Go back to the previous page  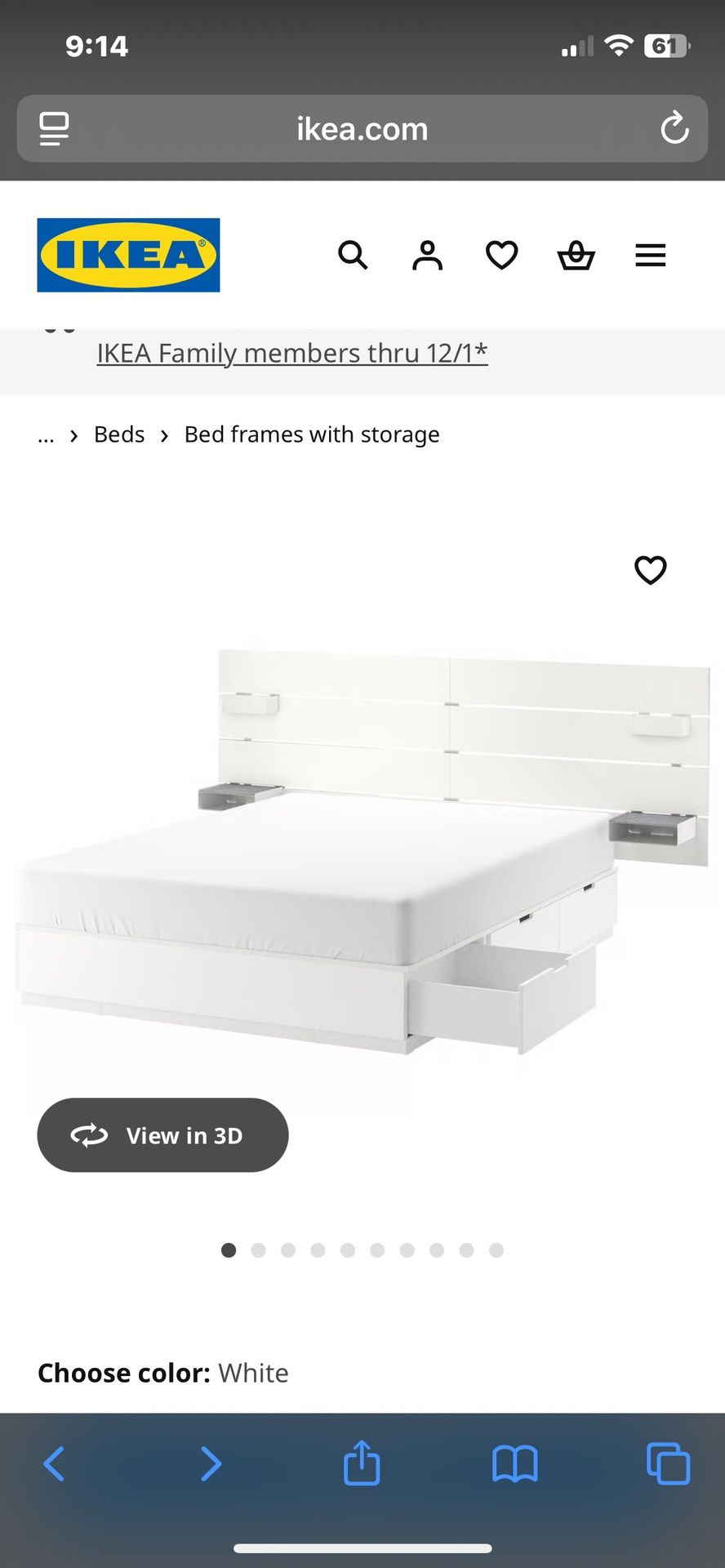click(x=55, y=1463)
